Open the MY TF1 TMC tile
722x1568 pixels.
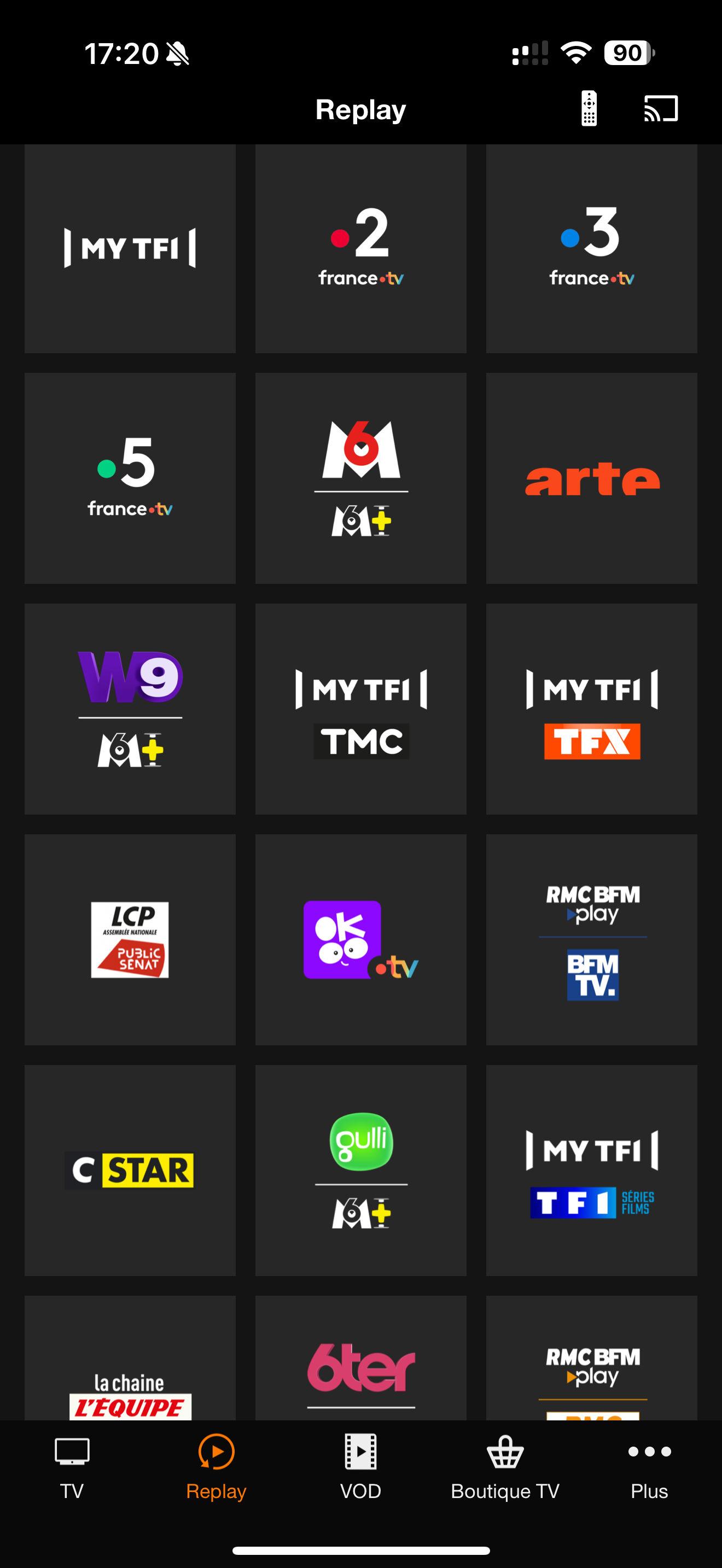point(360,709)
